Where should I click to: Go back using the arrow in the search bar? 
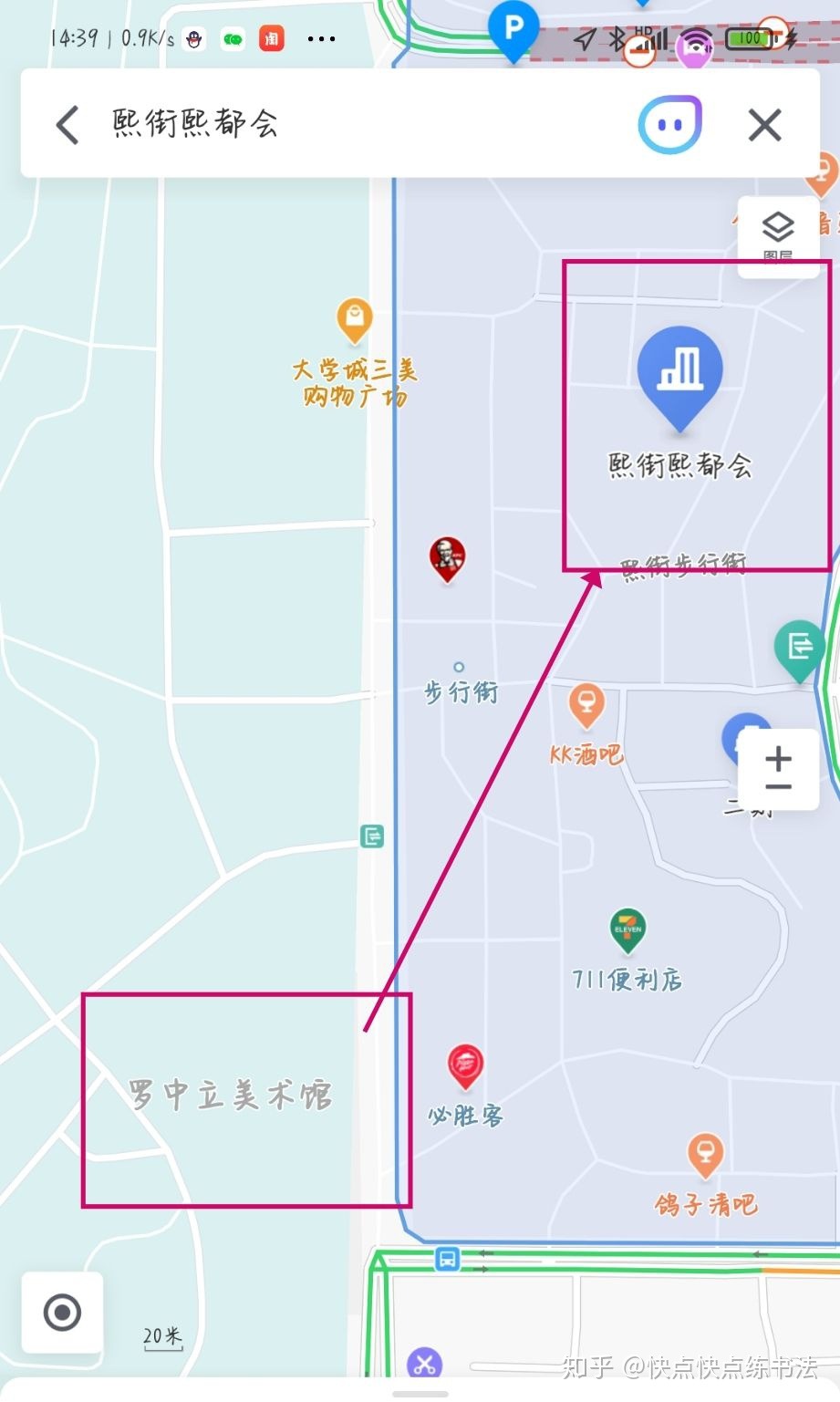67,125
